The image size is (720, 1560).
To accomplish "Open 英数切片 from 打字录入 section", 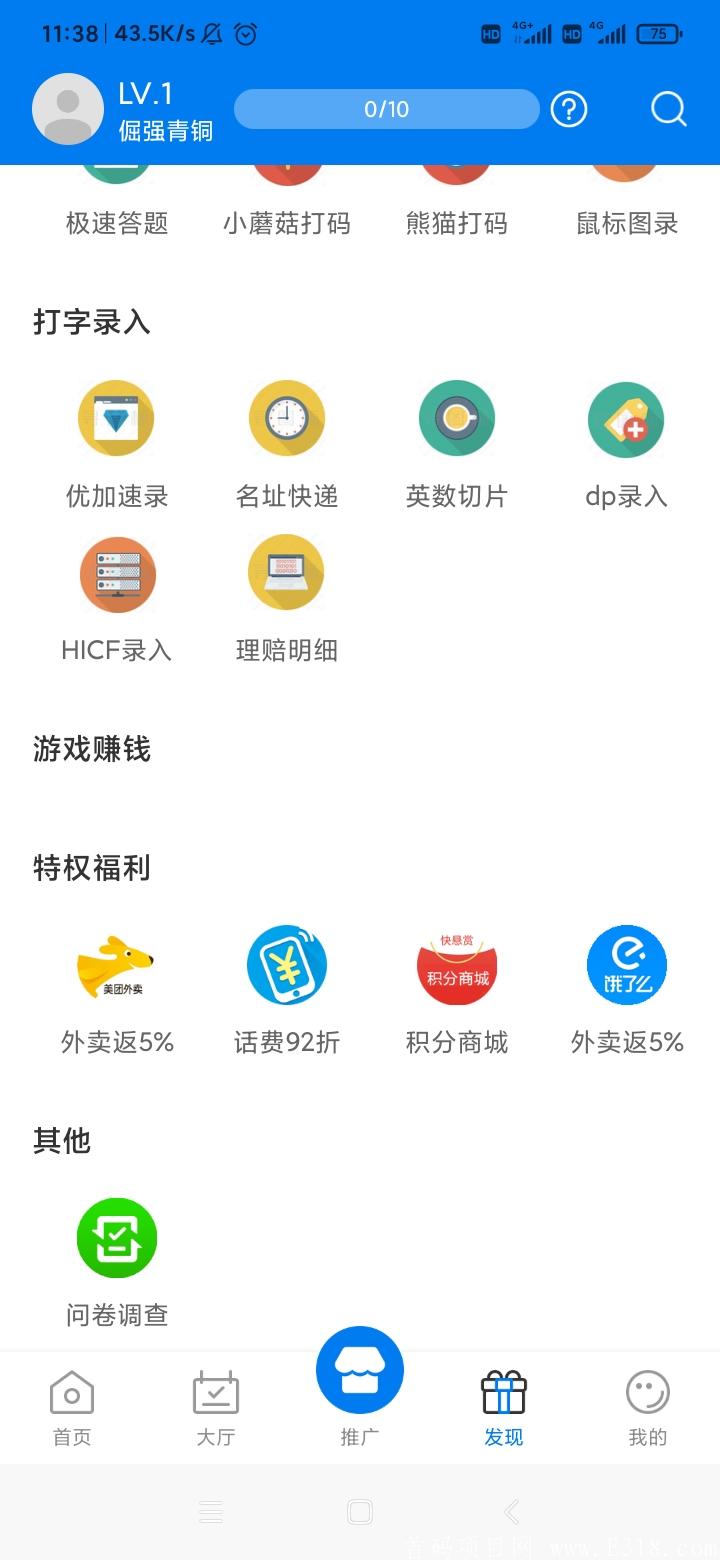I will click(456, 418).
